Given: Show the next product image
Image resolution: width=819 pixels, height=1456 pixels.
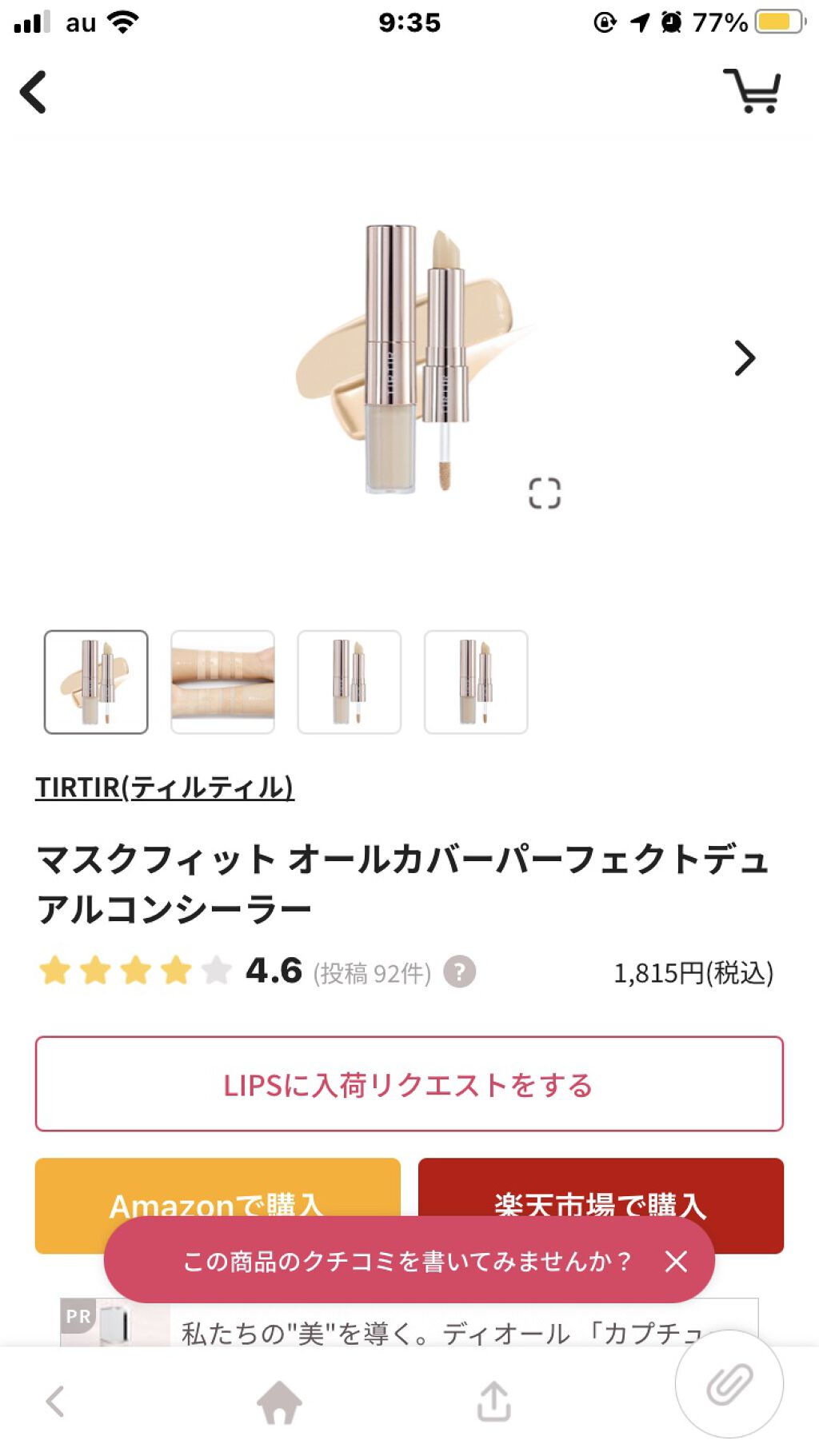Looking at the screenshot, I should (x=745, y=358).
